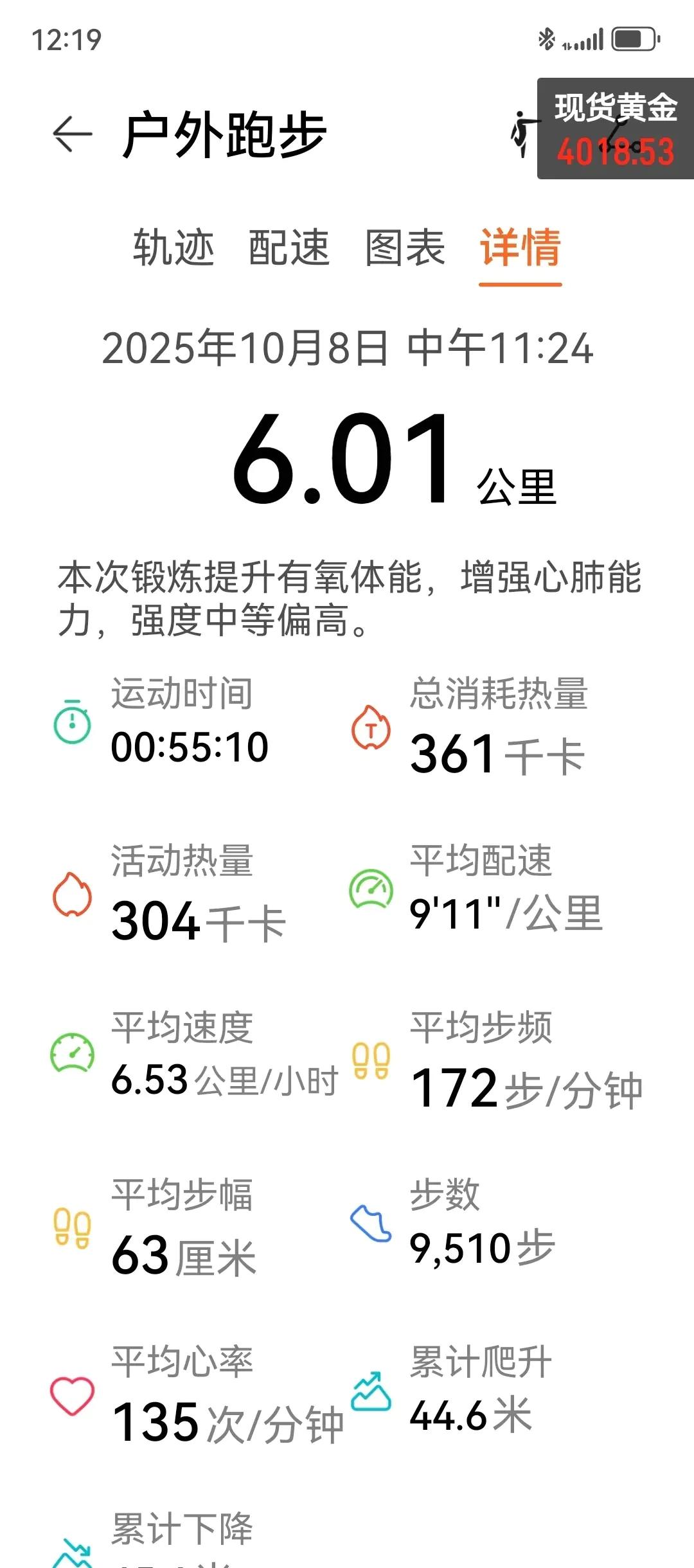The height and width of the screenshot is (1568, 694).
Task: Open the 现货黄金 floating price widget
Action: click(616, 129)
